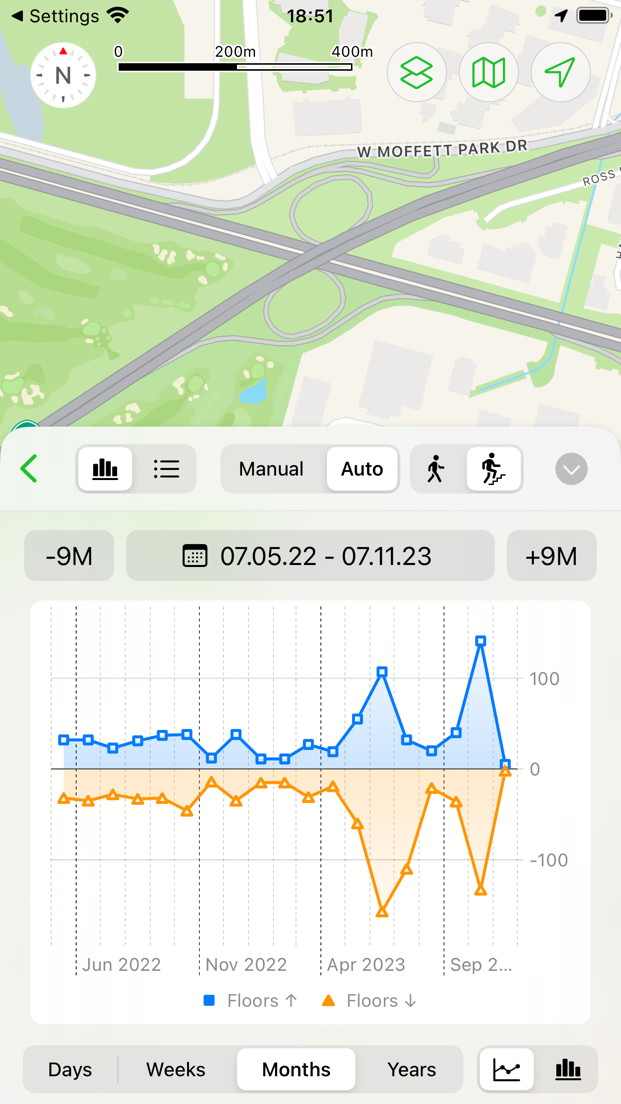Select Manual mode
The image size is (621, 1104).
(271, 469)
